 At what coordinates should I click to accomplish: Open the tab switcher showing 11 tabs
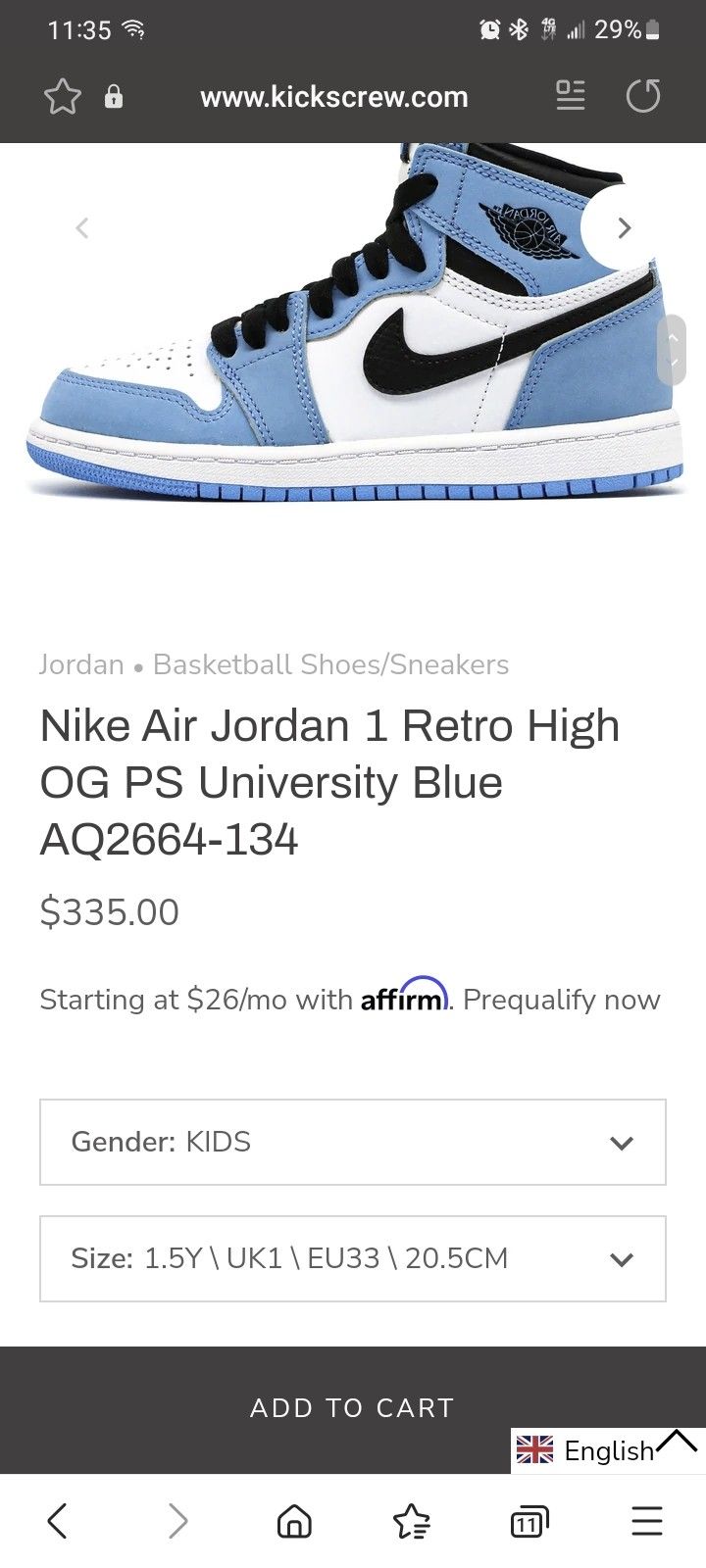528,1521
